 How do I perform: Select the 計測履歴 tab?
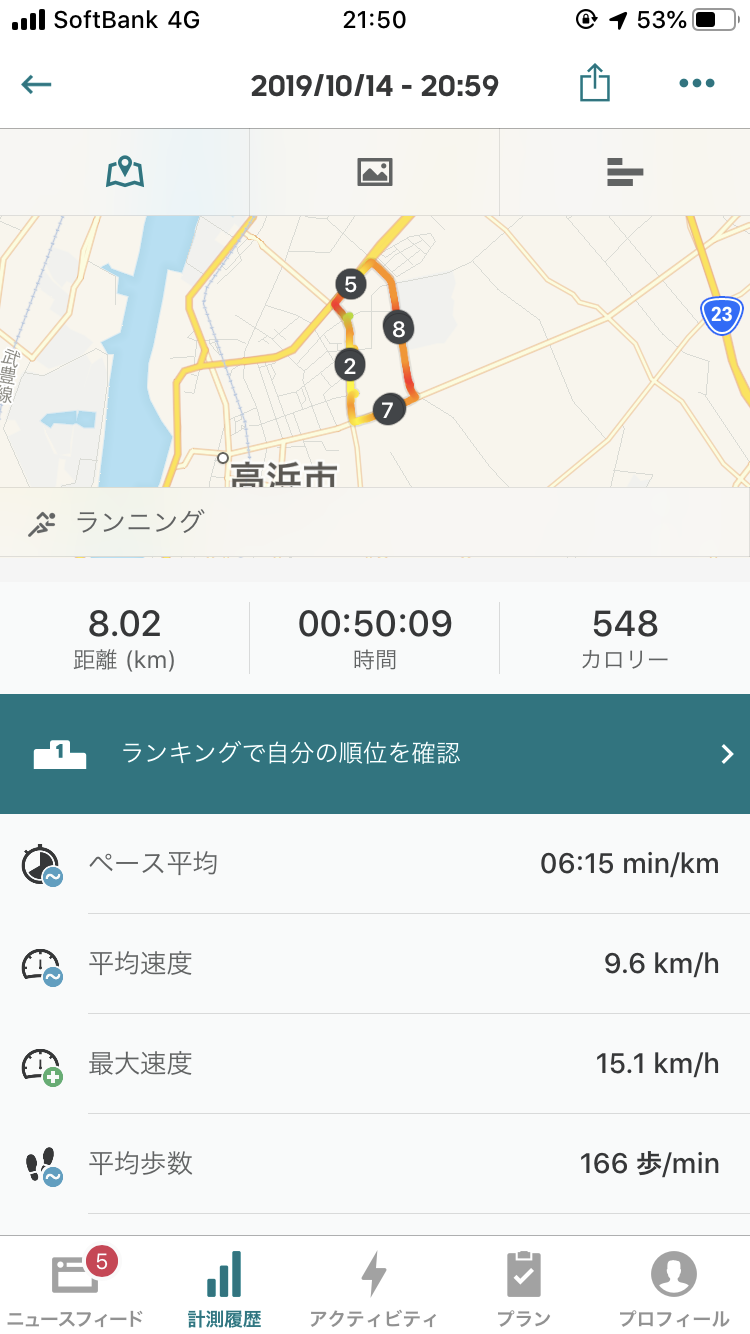(224, 1286)
